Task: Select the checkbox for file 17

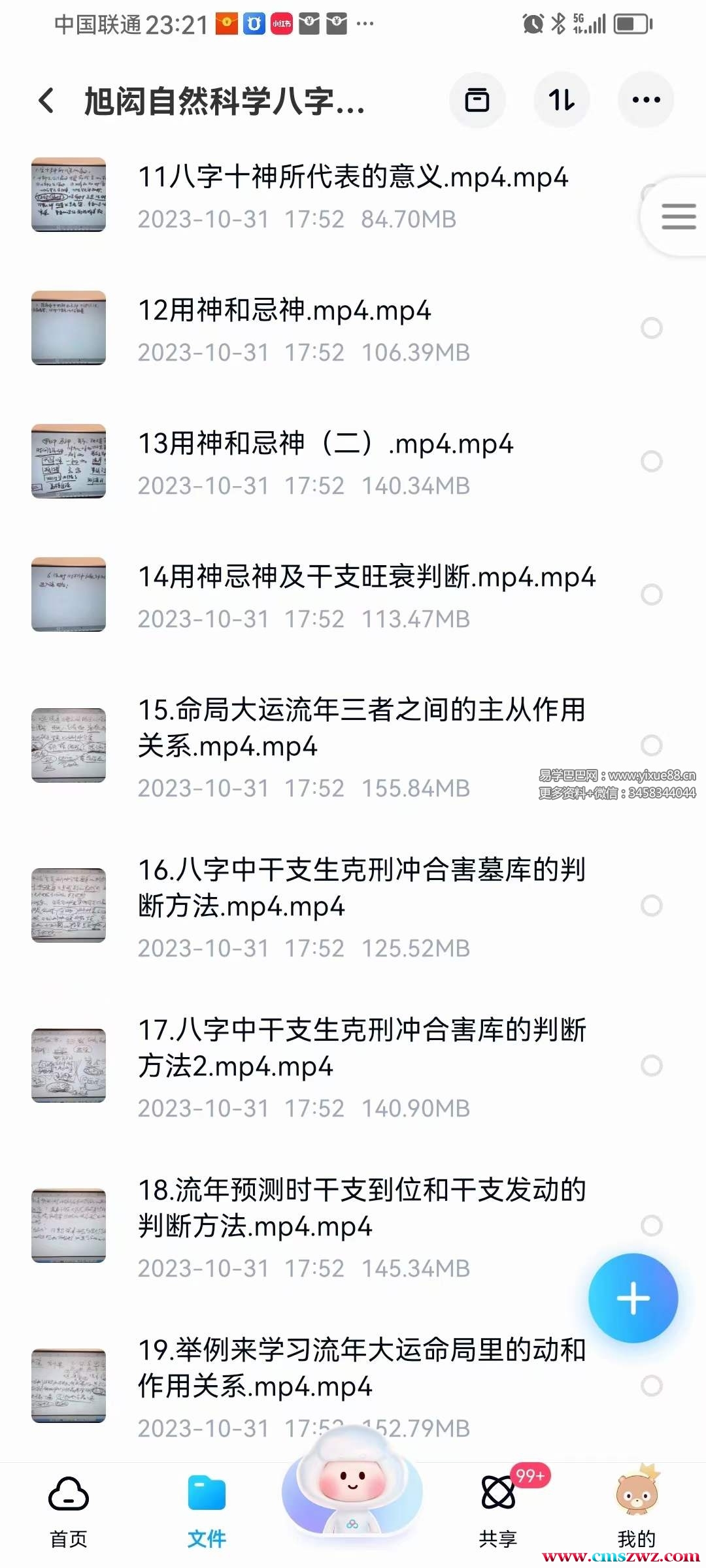Action: click(x=651, y=1066)
